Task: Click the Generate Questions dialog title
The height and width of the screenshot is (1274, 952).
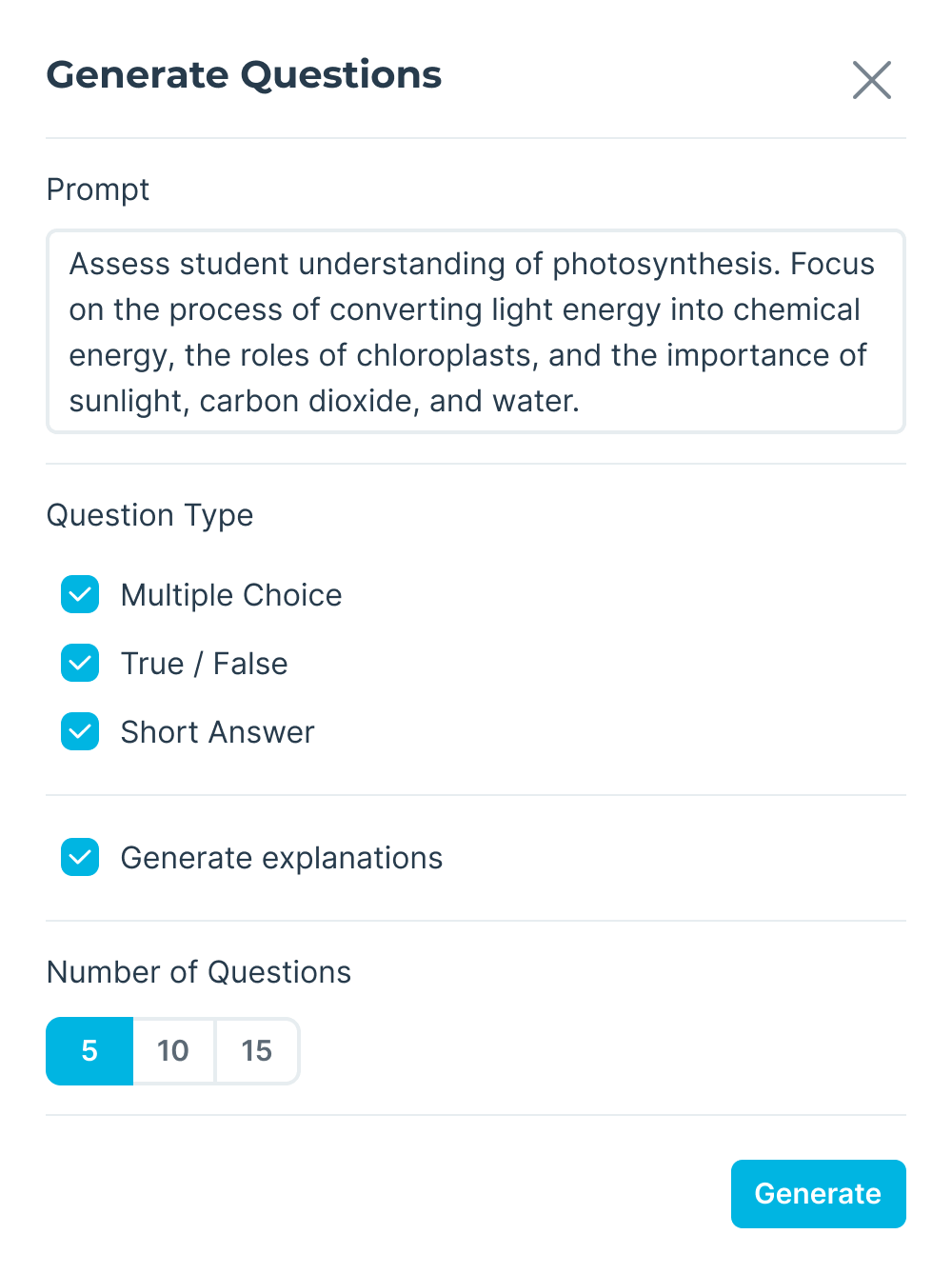Action: (x=244, y=75)
